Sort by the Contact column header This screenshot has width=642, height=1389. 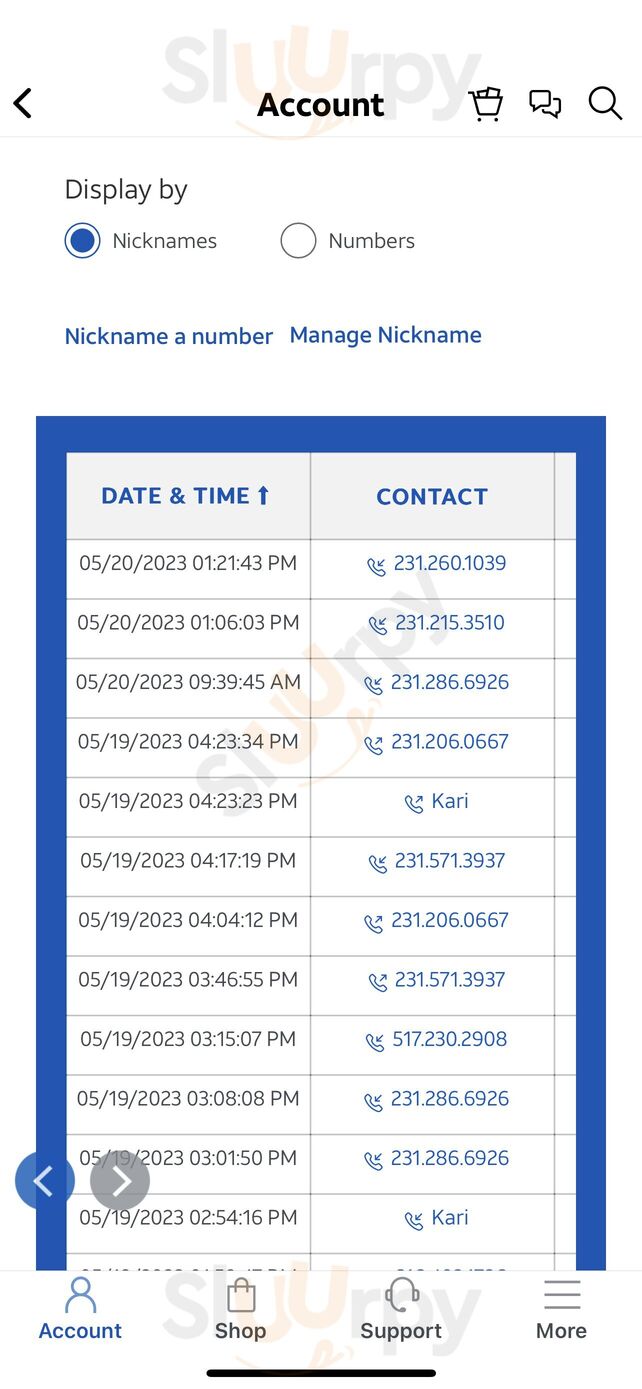coord(431,497)
